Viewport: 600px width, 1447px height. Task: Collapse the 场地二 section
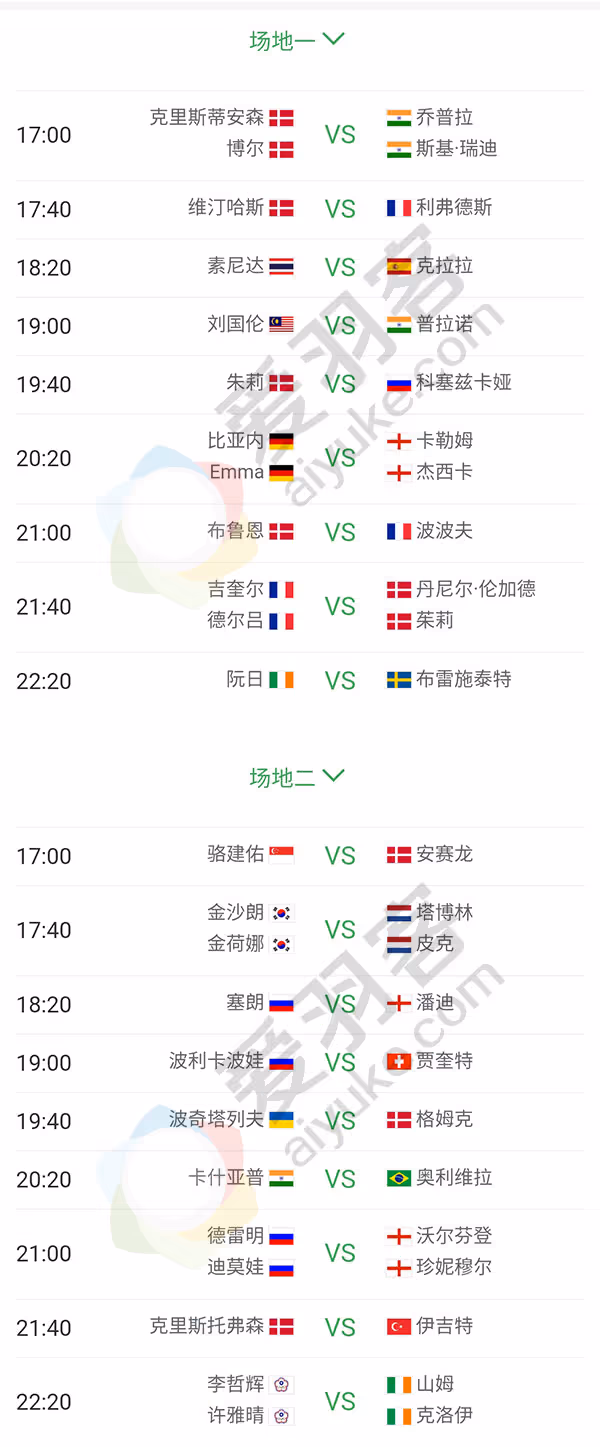pyautogui.click(x=297, y=777)
